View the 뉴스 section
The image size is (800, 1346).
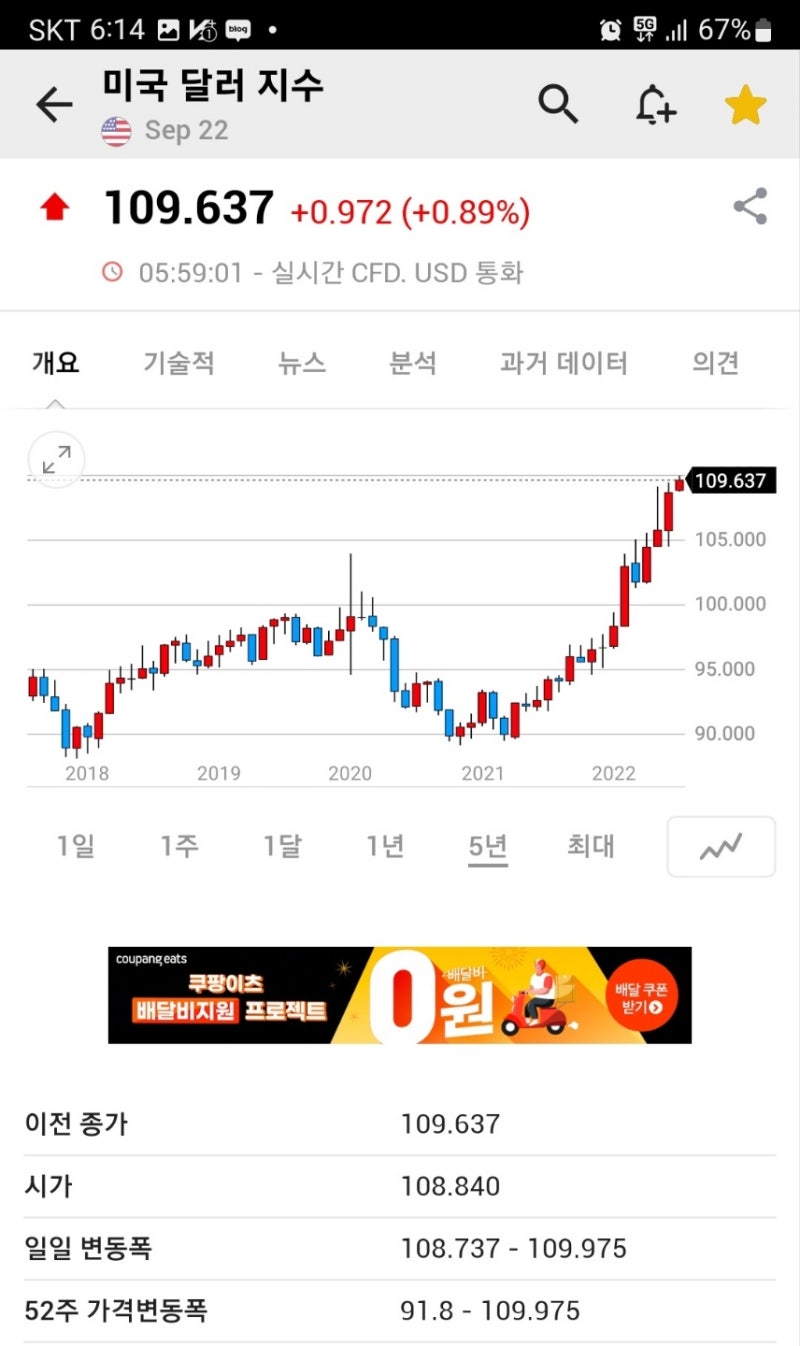point(301,364)
